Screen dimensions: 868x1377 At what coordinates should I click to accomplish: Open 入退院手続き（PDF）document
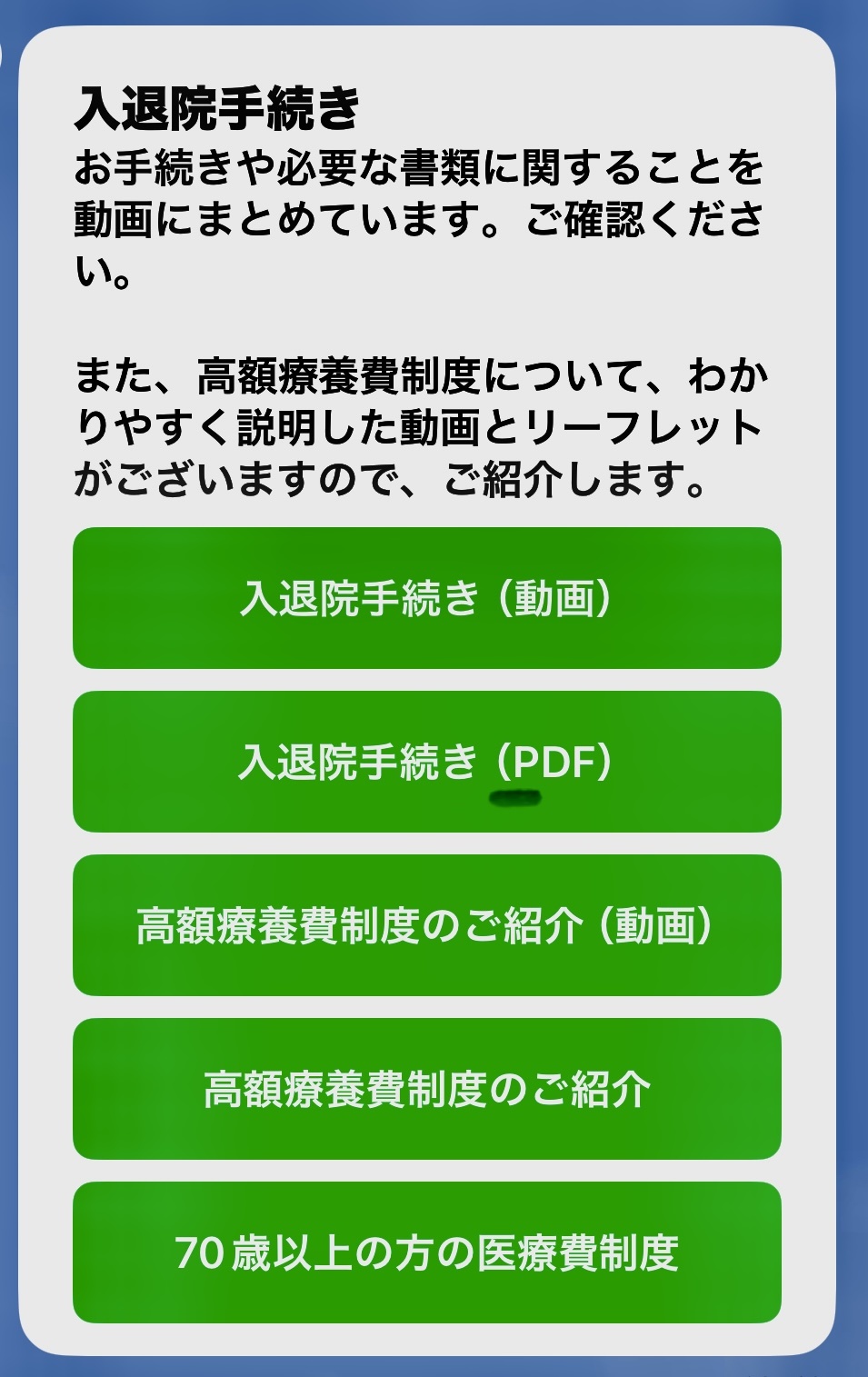point(426,762)
